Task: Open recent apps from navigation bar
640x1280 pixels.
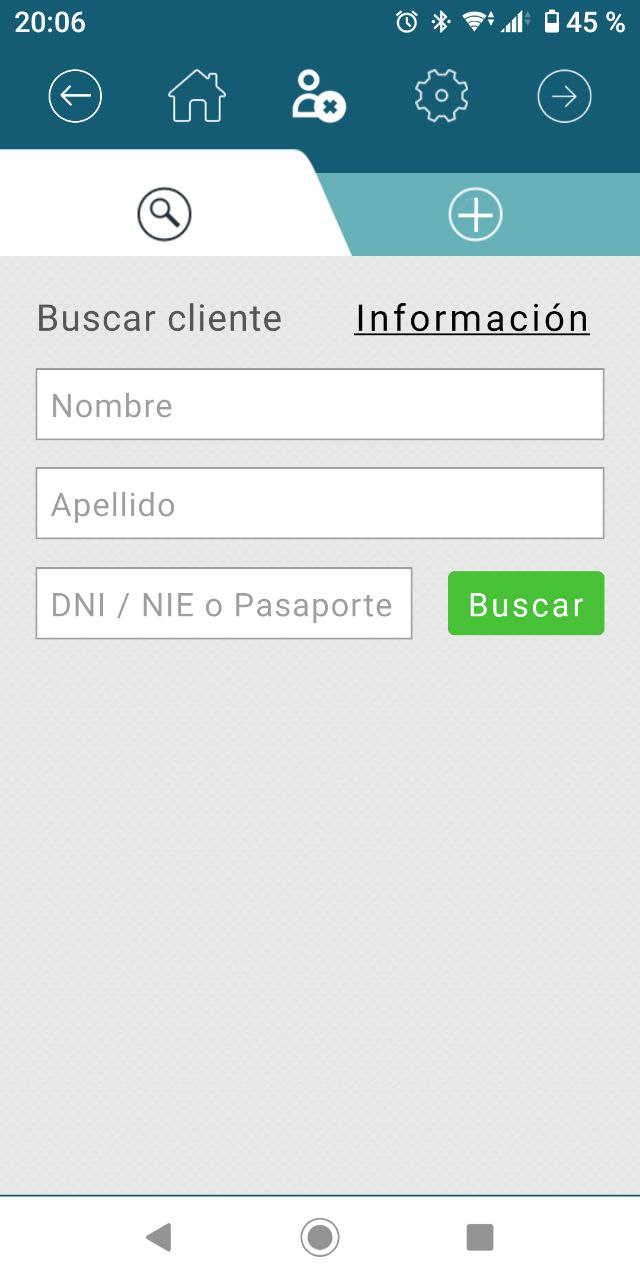Action: (x=480, y=1237)
